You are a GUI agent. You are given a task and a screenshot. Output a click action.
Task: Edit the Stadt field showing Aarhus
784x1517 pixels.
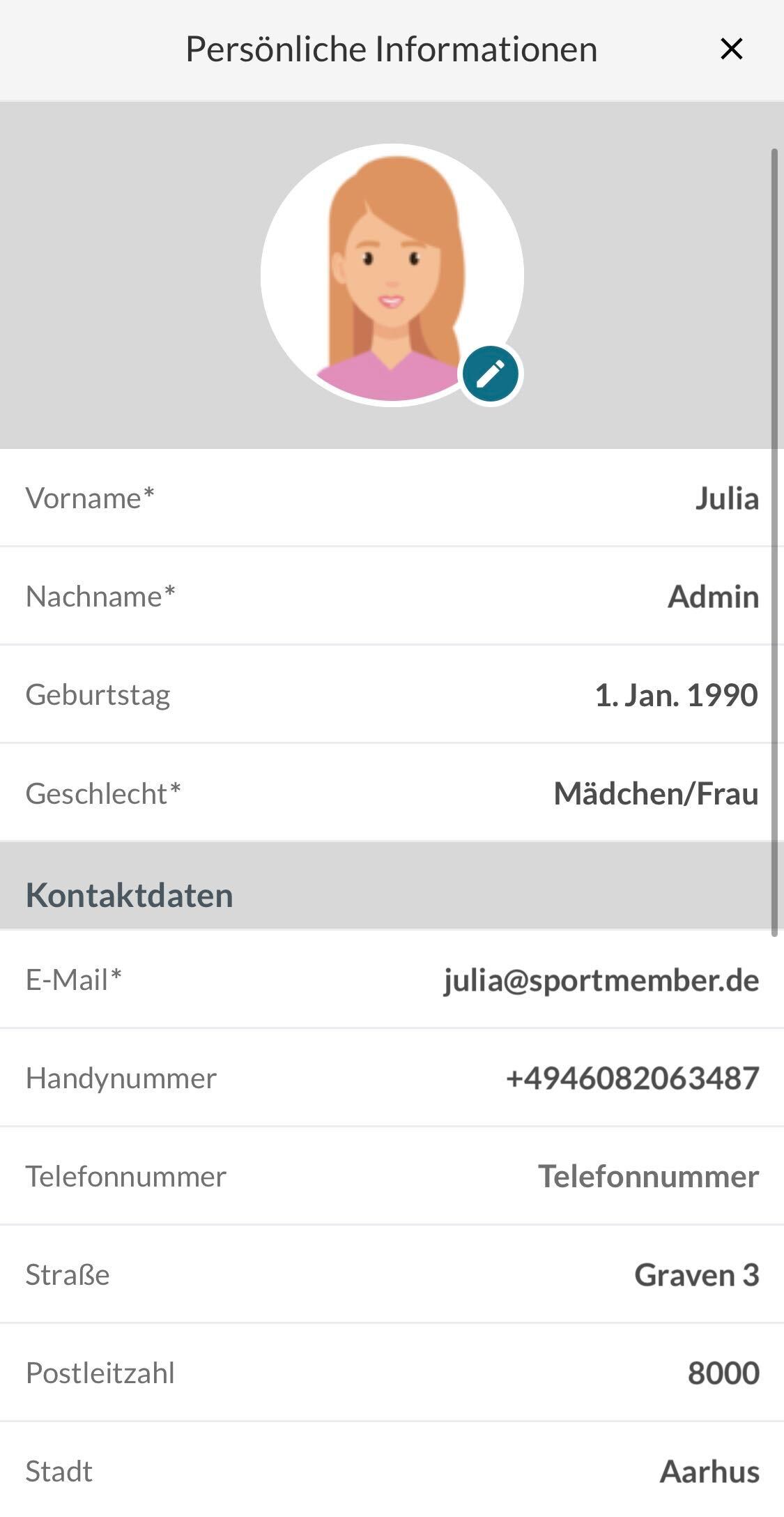tap(709, 1472)
